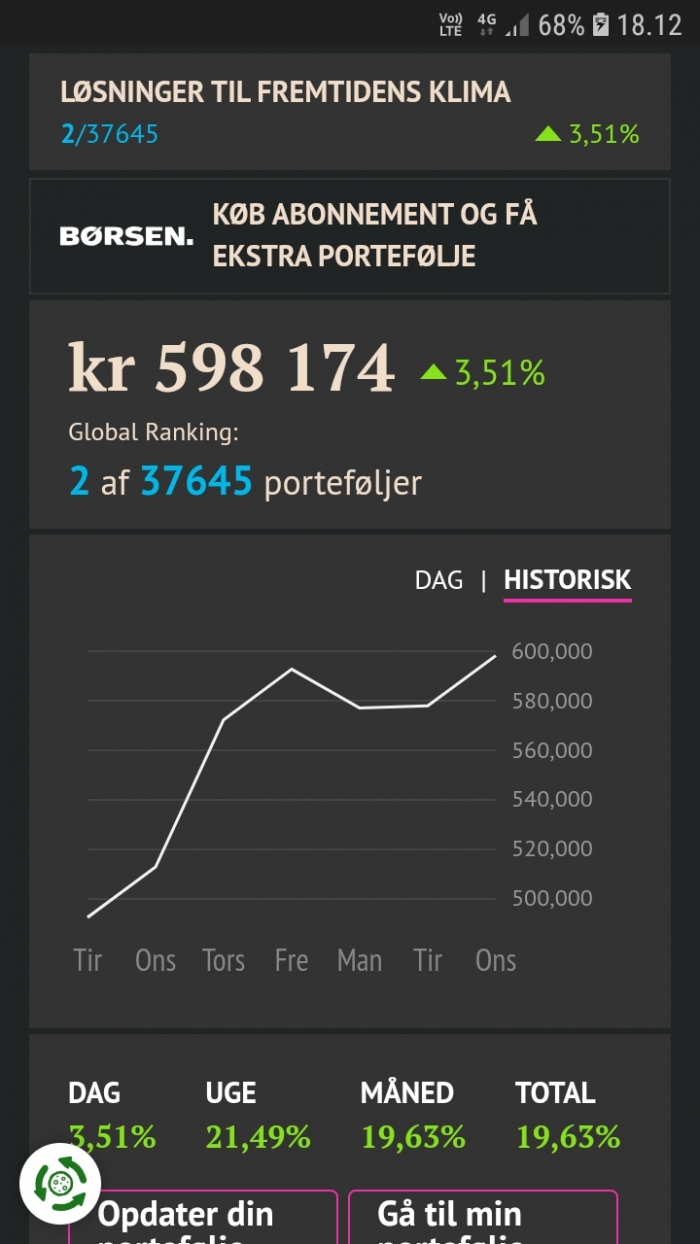Open the Løsninger til fremtidens klima portfolio card
This screenshot has width=700, height=1244.
coord(350,112)
